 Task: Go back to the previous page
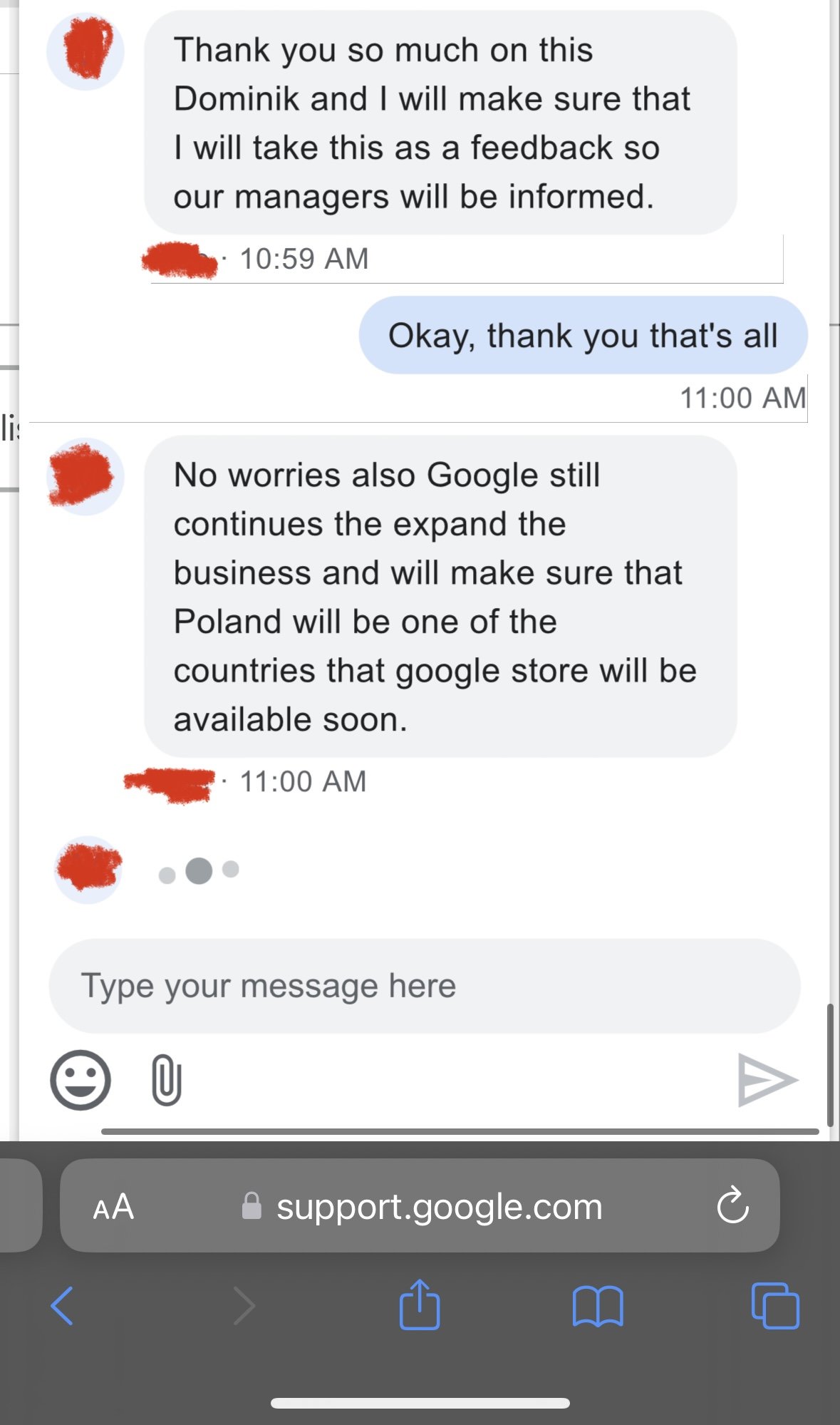[x=63, y=1306]
